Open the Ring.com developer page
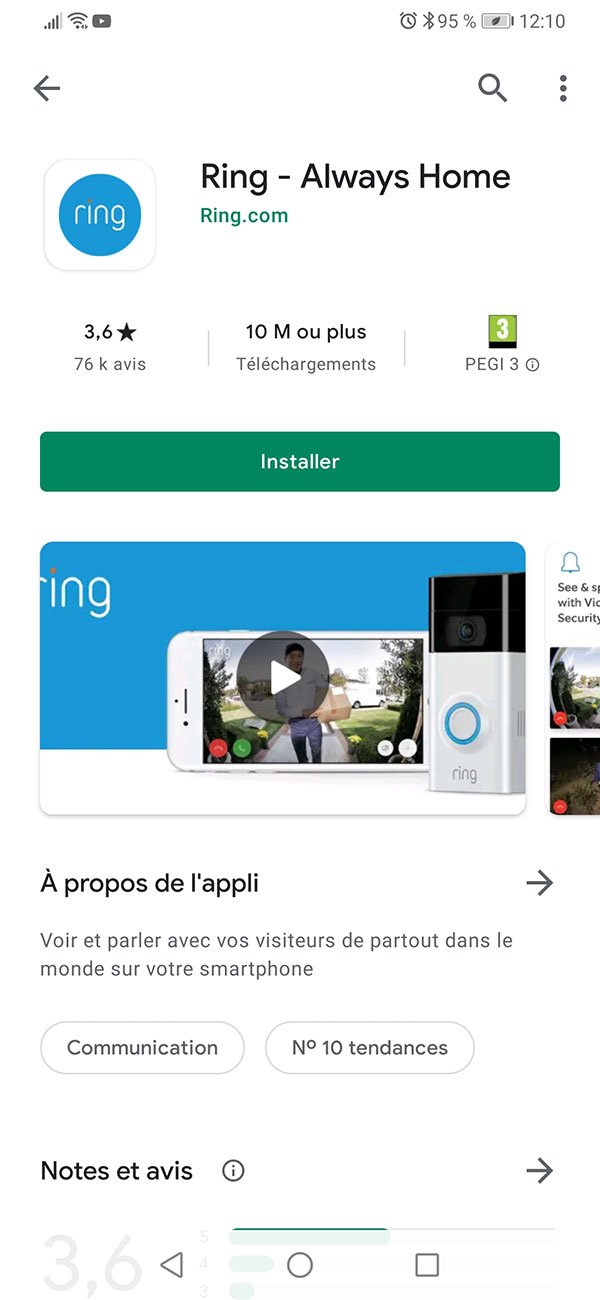This screenshot has height=1300, width=600. (x=244, y=215)
